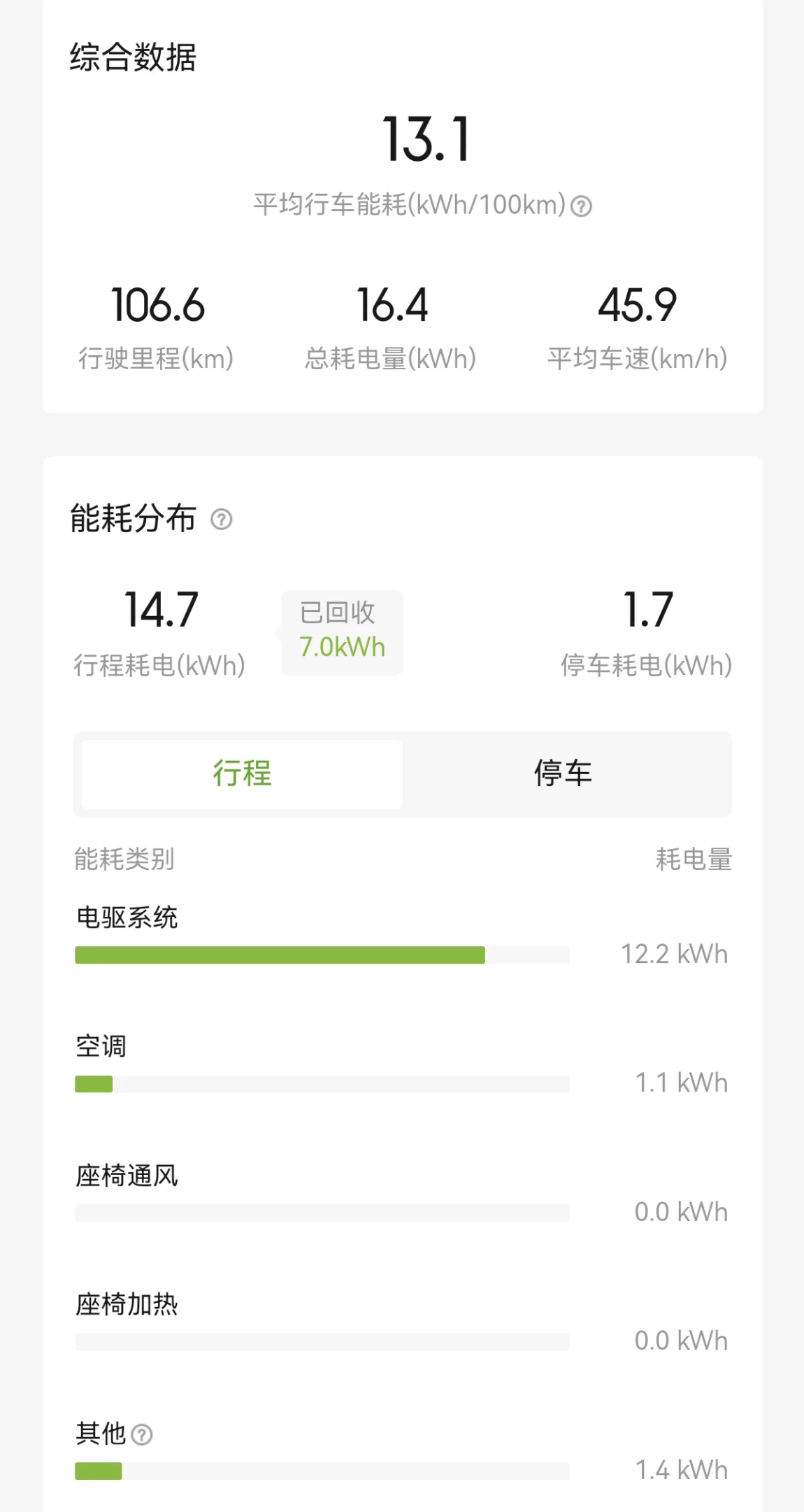Tap the help icon beside 其他
The height and width of the screenshot is (1512, 804).
coord(142,1435)
